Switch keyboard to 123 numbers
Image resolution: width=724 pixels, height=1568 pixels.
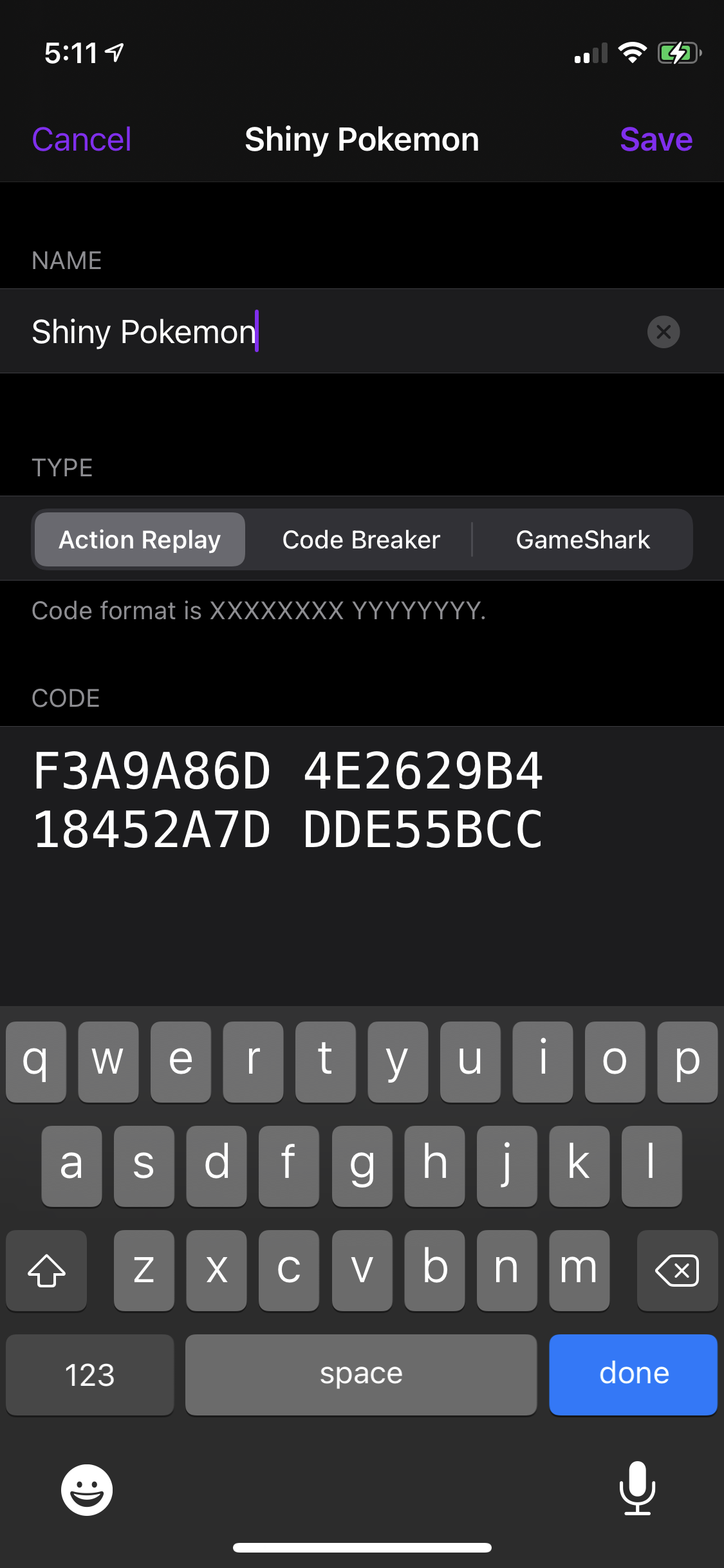90,1374
